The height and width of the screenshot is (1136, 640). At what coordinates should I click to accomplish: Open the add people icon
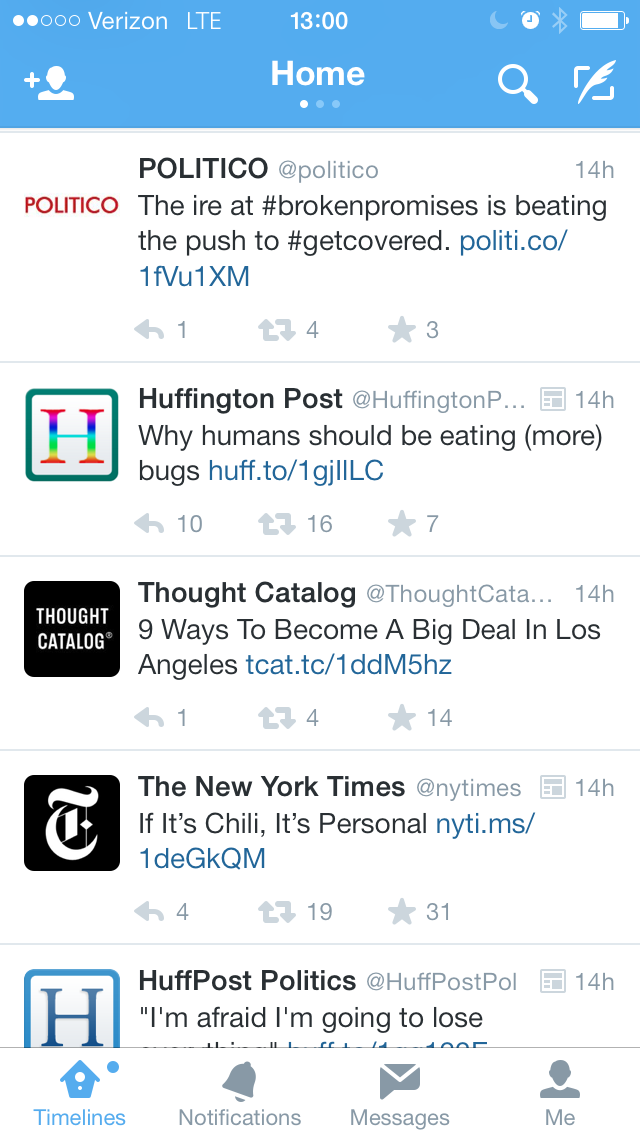click(x=49, y=83)
